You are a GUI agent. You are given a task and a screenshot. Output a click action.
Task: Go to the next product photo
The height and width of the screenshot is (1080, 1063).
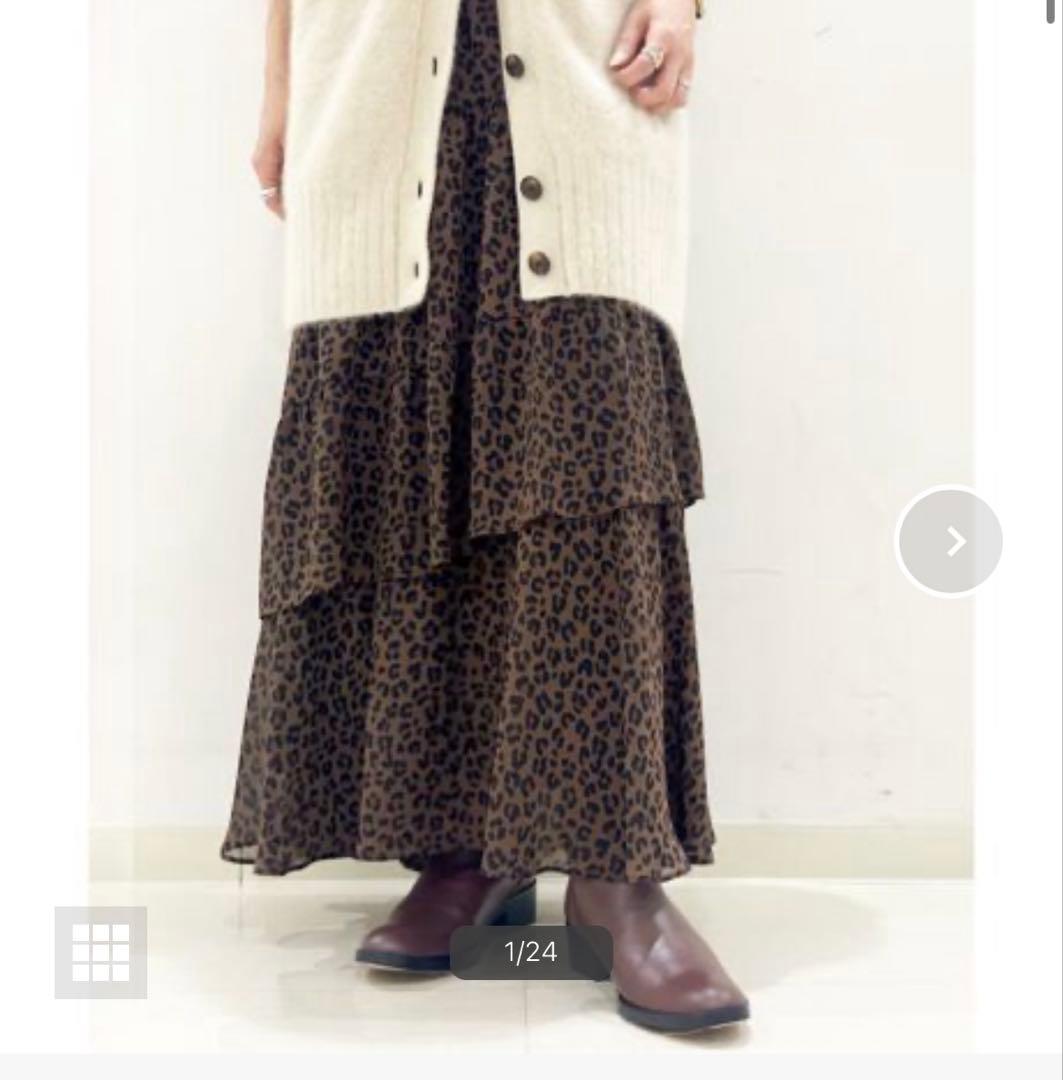(949, 541)
